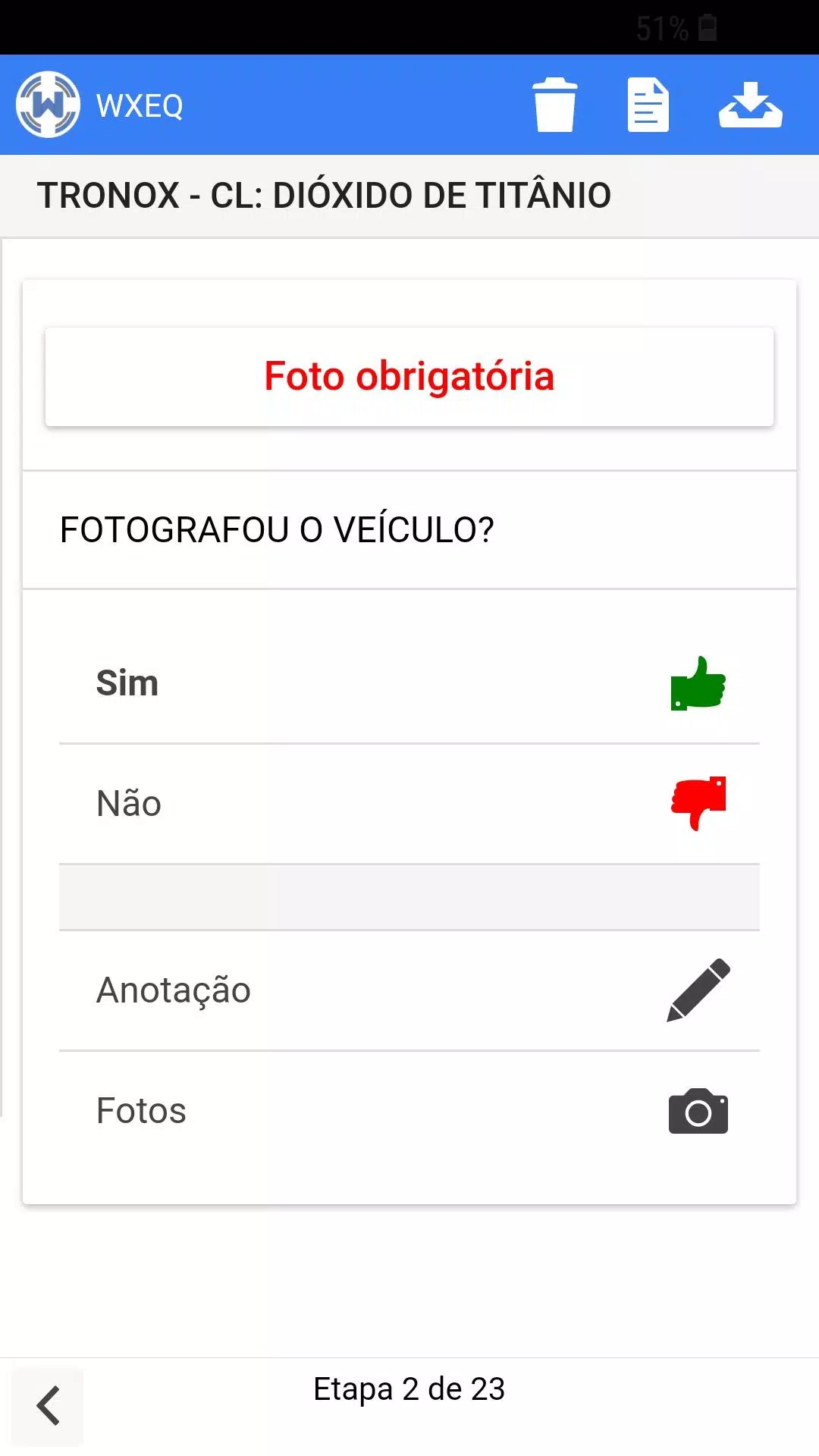Tap the download save icon
The image size is (819, 1456).
click(750, 105)
